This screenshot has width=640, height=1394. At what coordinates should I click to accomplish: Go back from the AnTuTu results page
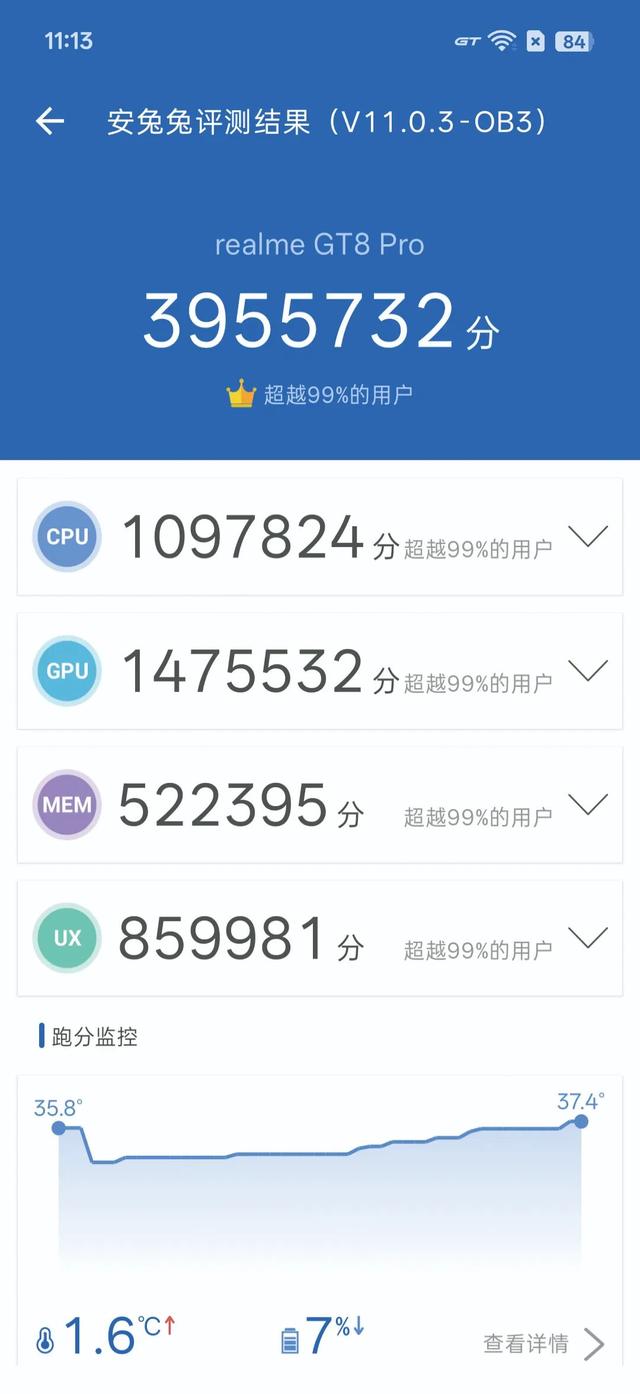click(x=50, y=122)
